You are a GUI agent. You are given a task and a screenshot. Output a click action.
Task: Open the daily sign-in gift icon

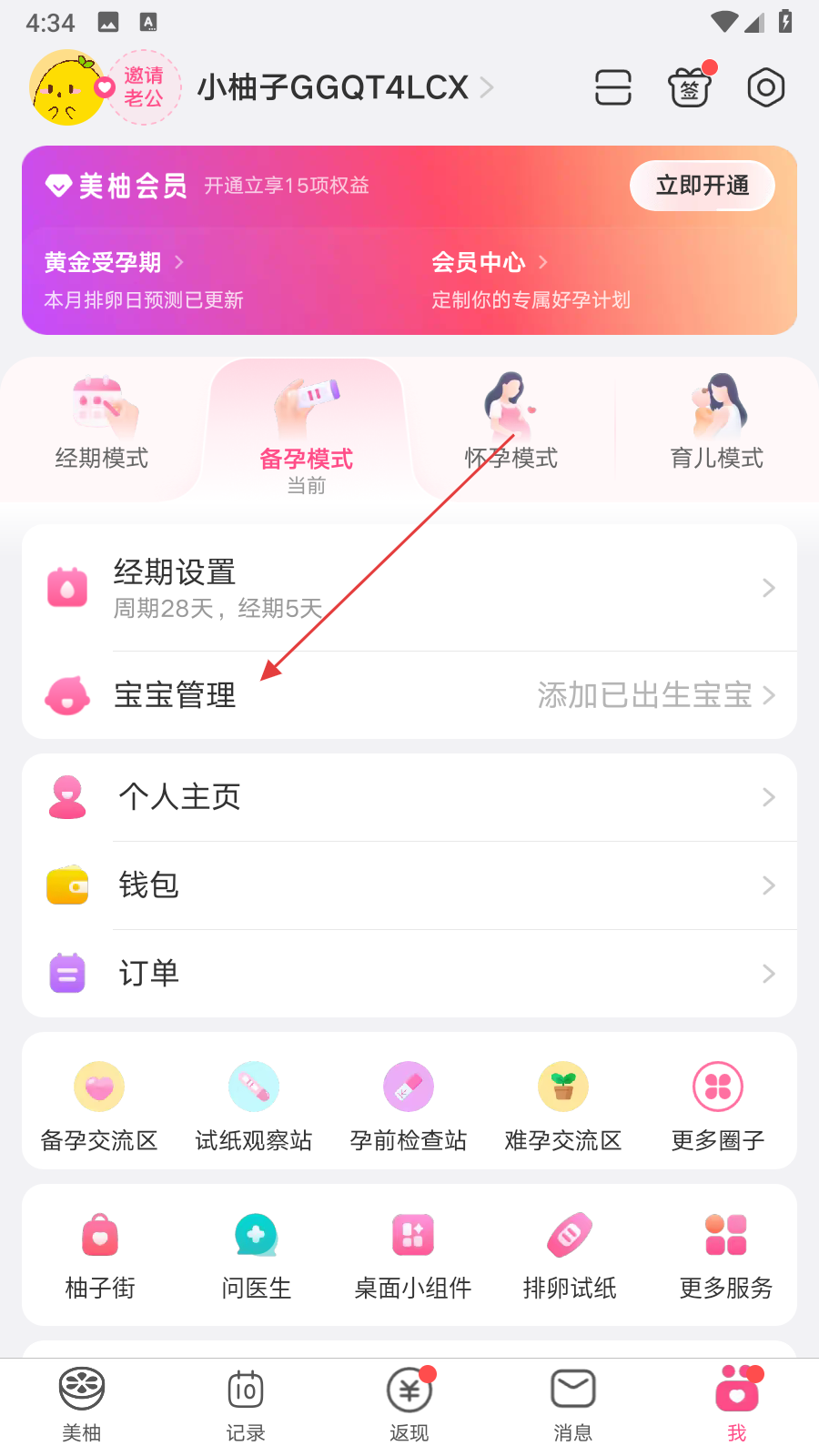click(690, 88)
